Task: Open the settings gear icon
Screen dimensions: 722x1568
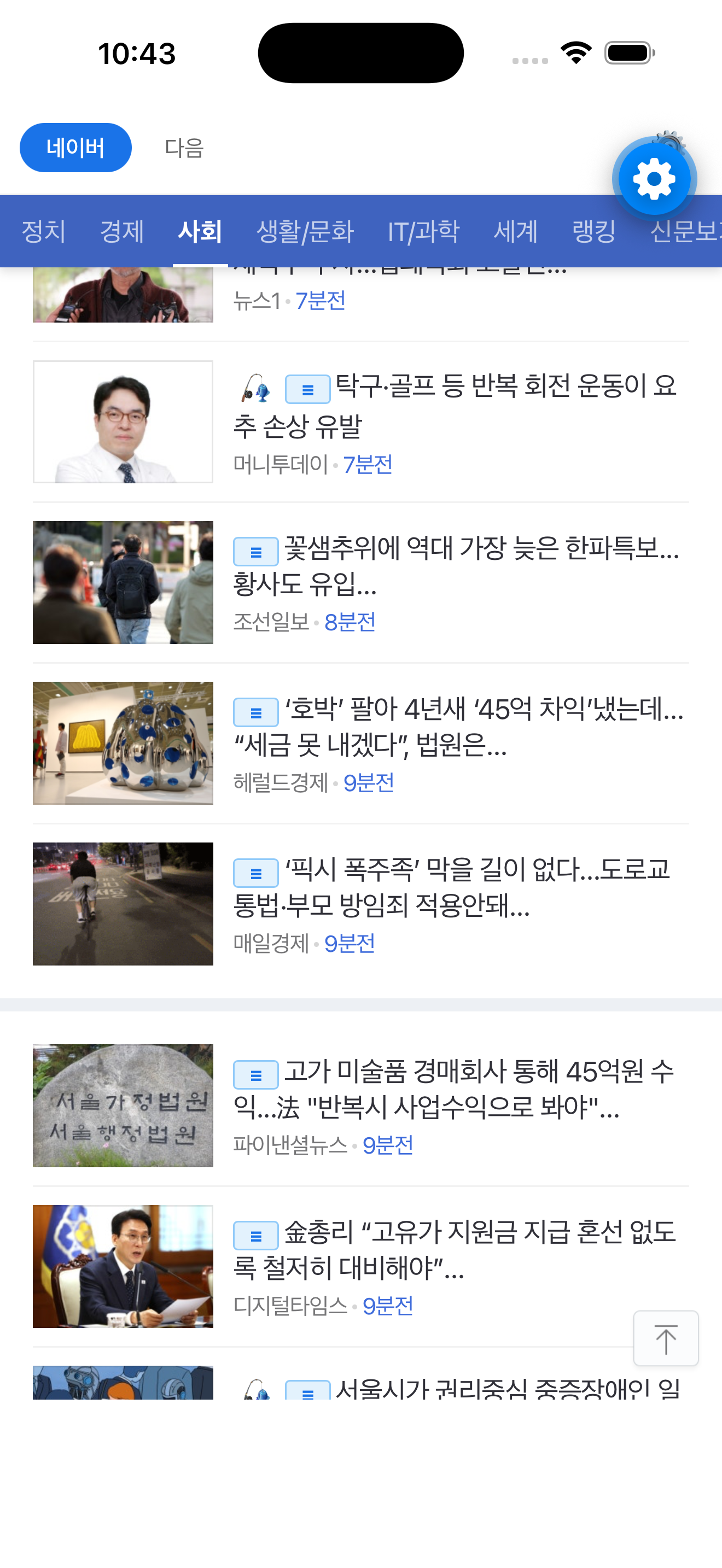Action: pyautogui.click(x=654, y=178)
